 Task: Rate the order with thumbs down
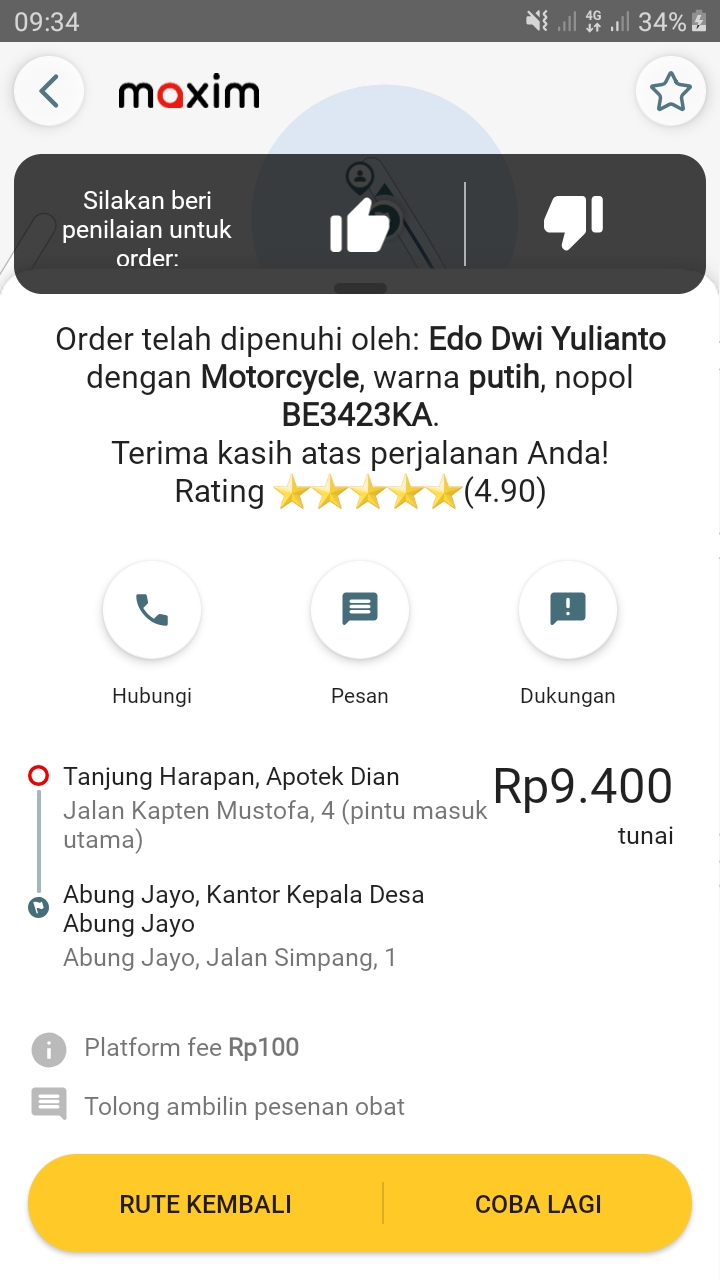click(x=573, y=222)
